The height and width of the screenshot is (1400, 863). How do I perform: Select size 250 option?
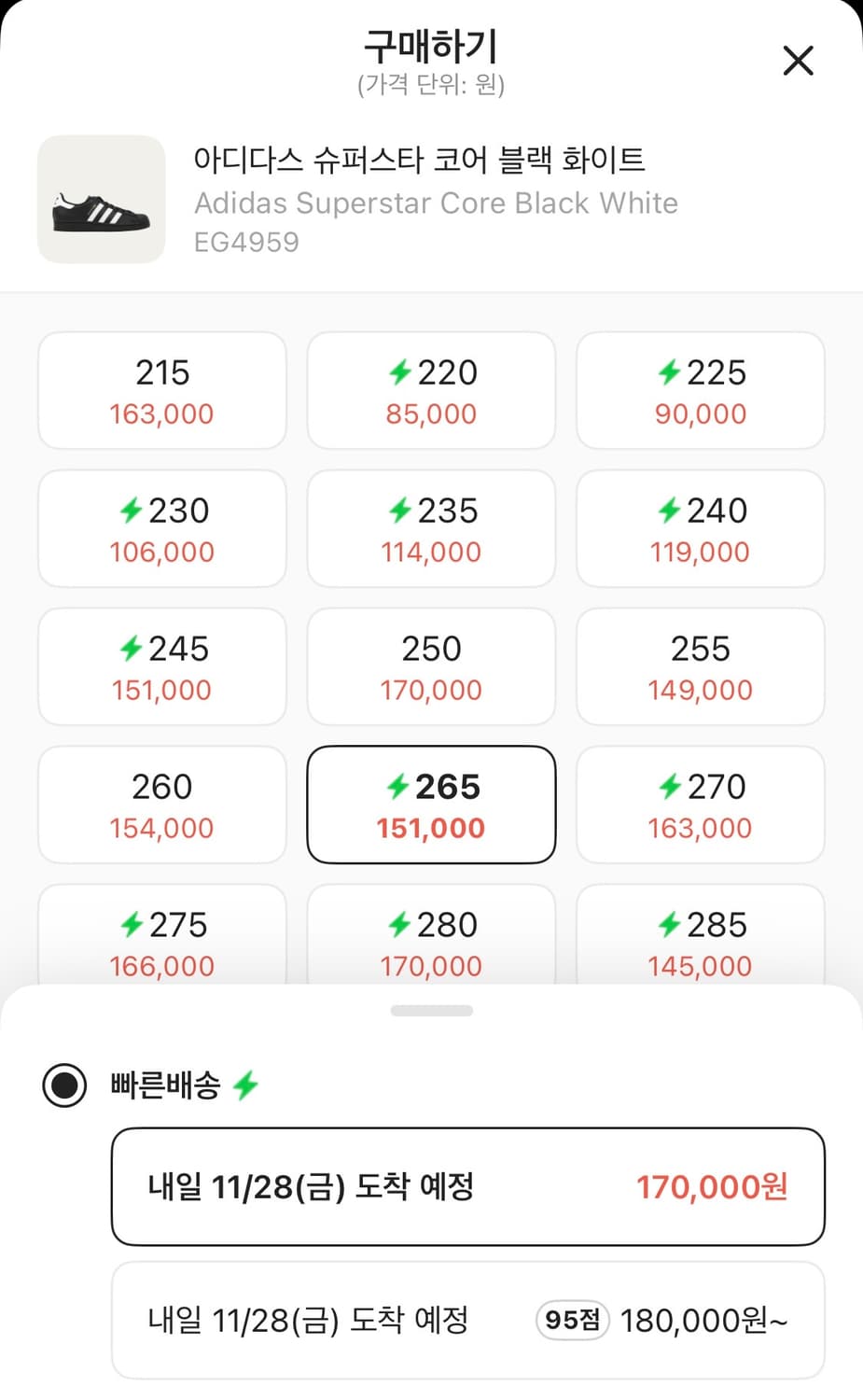(430, 666)
